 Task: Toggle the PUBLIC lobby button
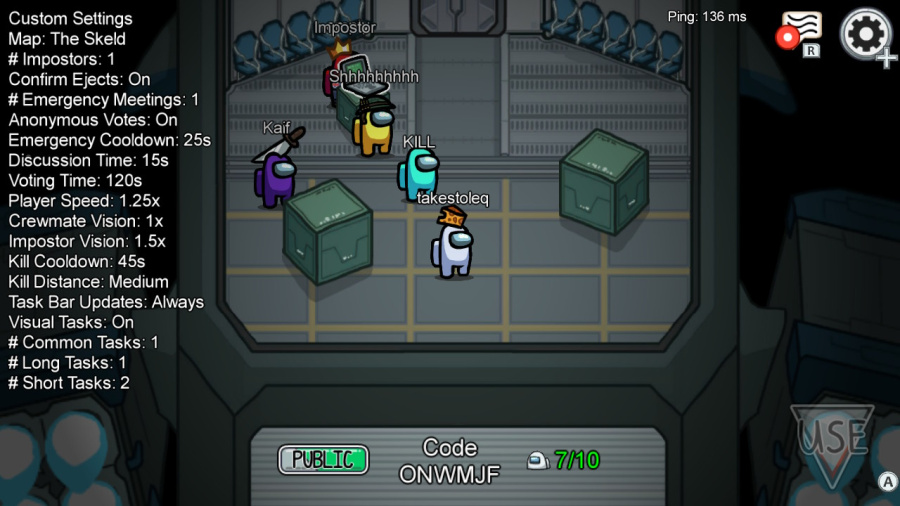[323, 460]
